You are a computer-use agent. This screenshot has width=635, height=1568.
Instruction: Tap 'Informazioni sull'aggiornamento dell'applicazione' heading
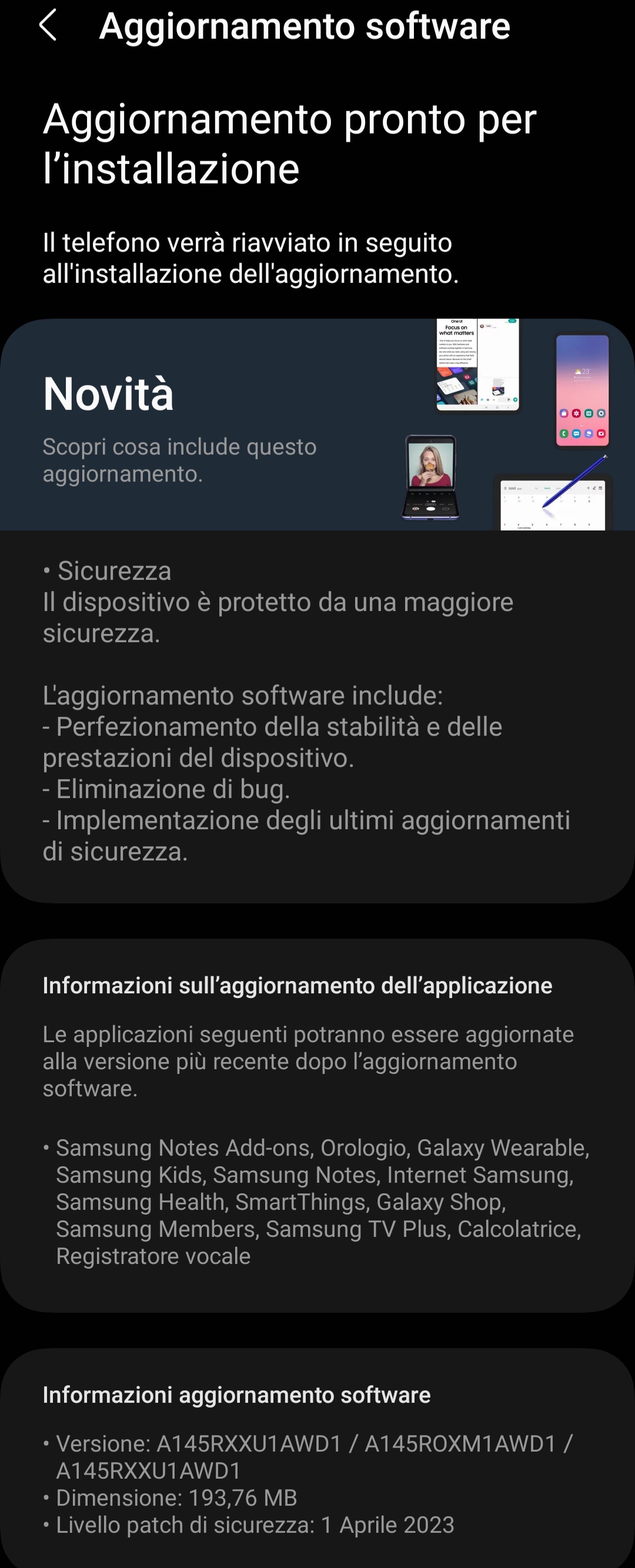[x=296, y=986]
